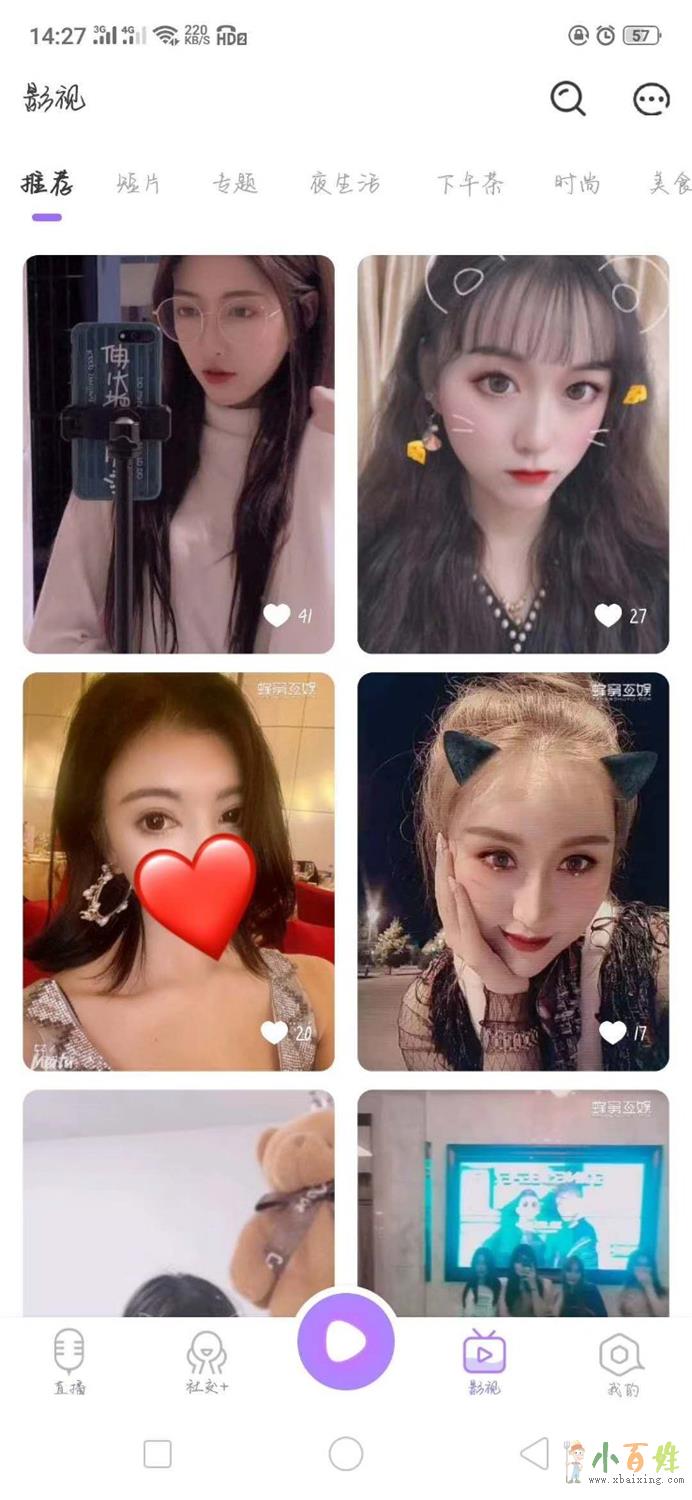
Task: Select the 美食 tab
Action: pyautogui.click(x=669, y=183)
